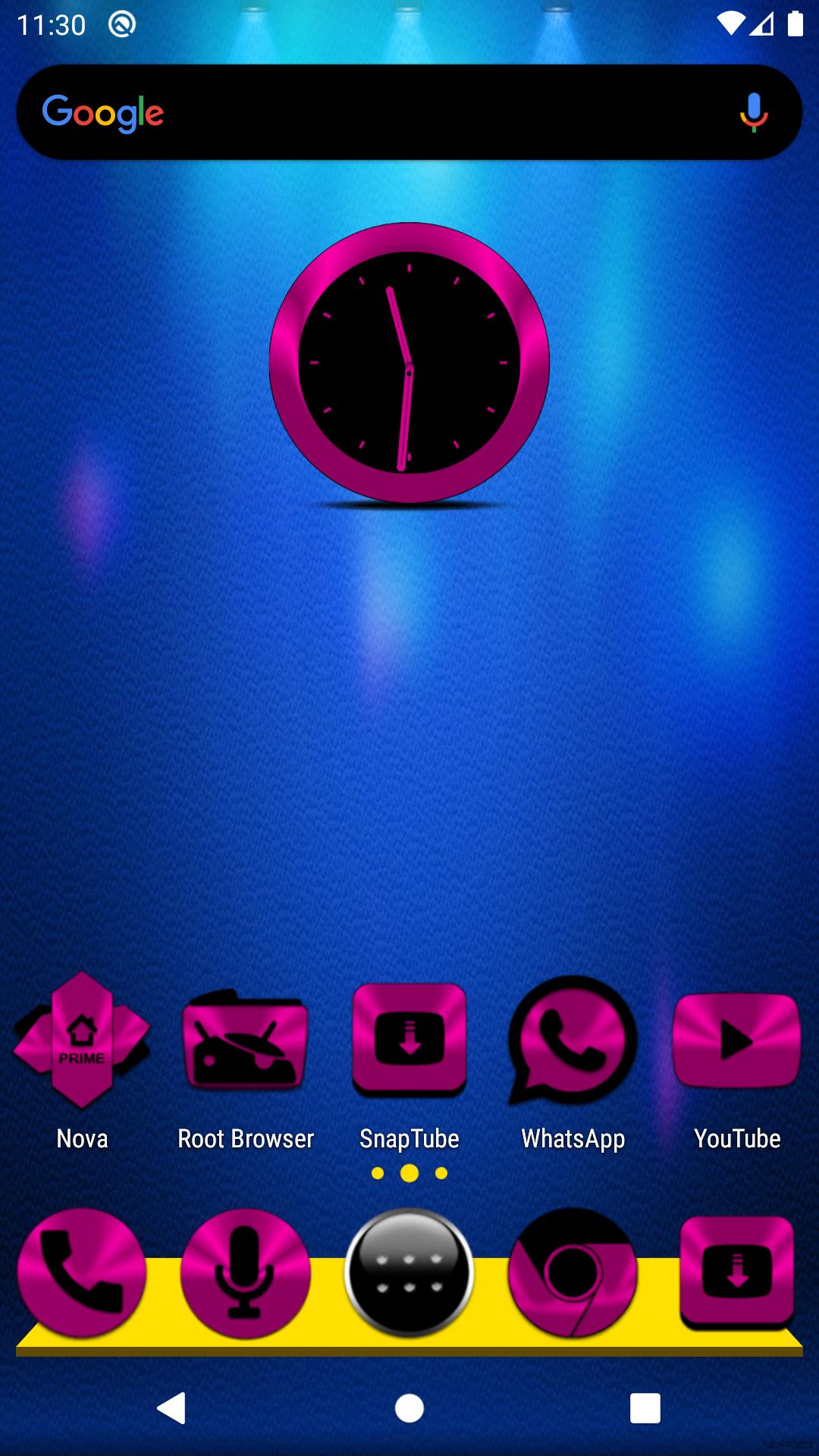Open the pink analog clock widget

409,362
